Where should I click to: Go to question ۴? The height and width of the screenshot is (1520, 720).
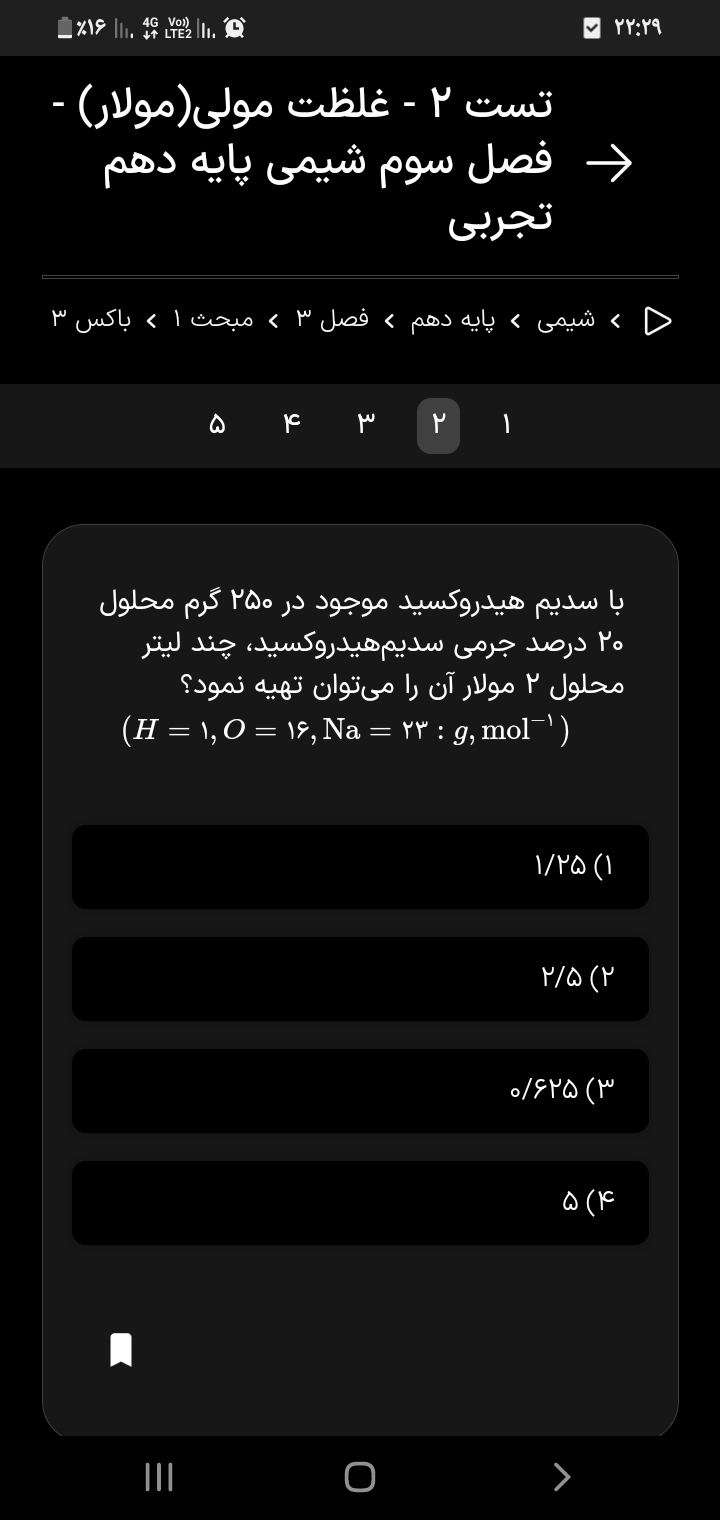pyautogui.click(x=291, y=426)
